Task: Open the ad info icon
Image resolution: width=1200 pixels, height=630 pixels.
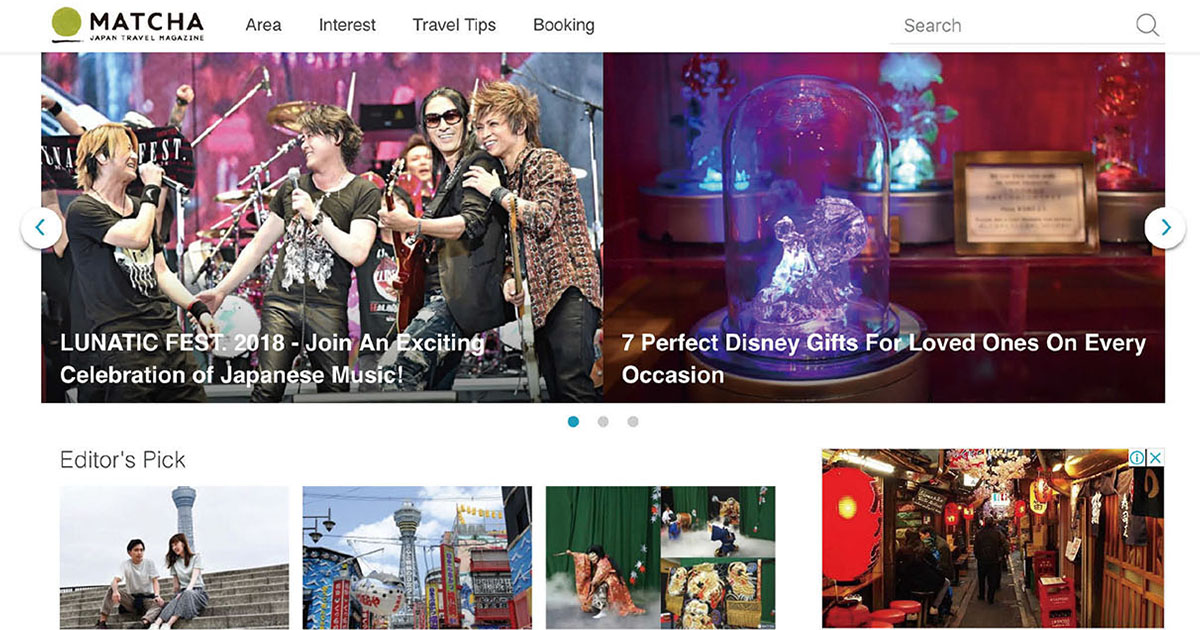Action: click(1137, 457)
